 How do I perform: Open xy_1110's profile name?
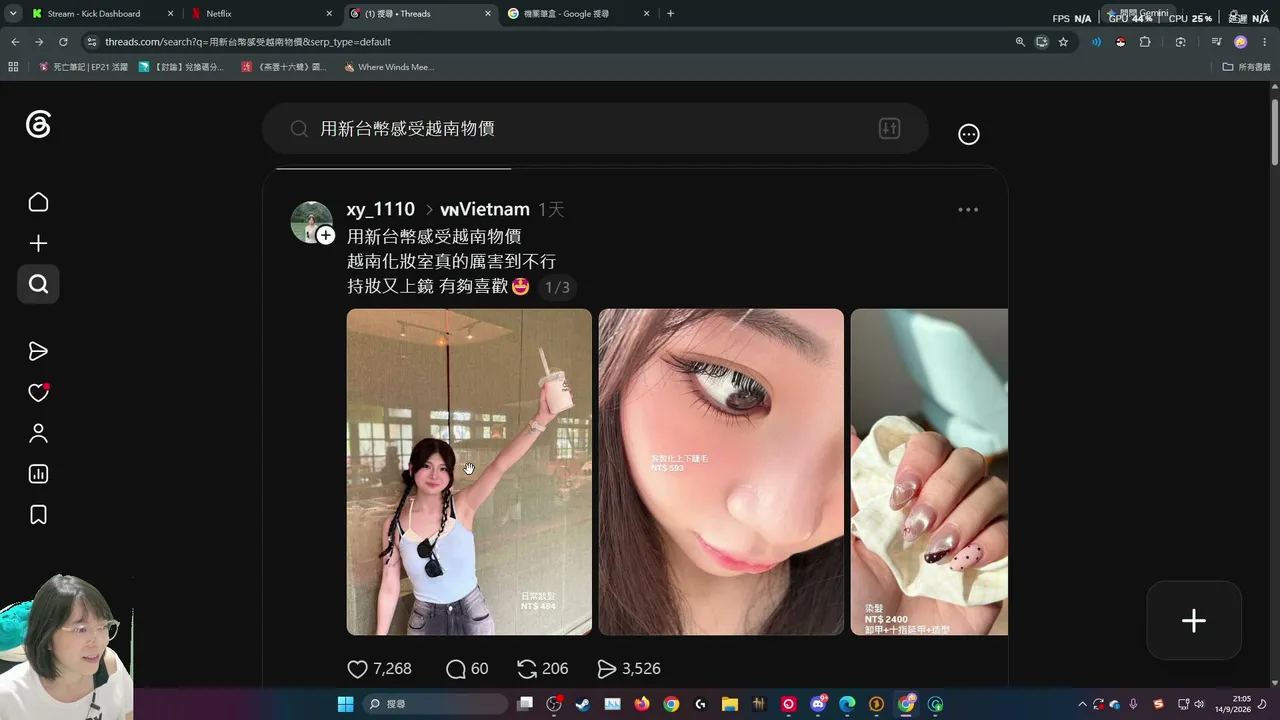point(380,209)
